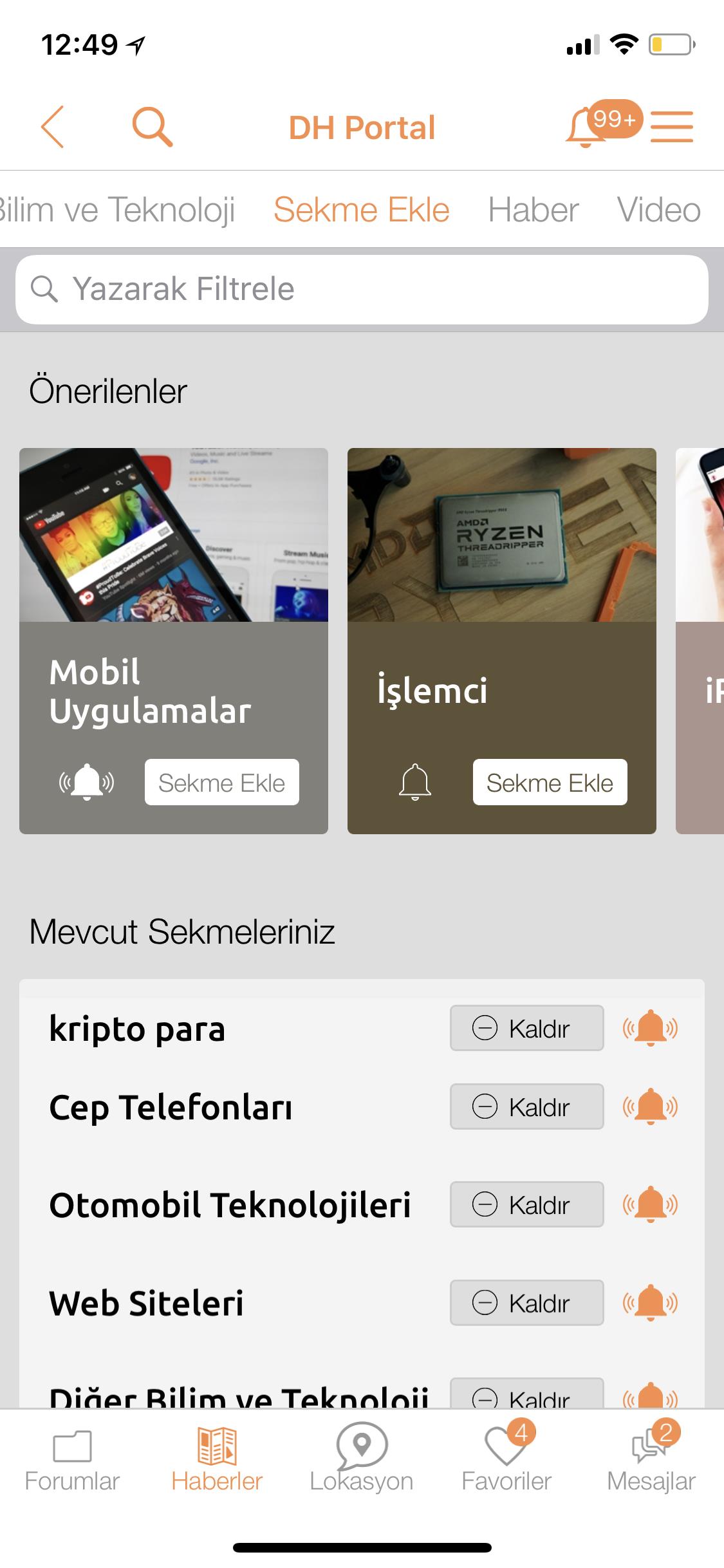Select the Bilim ve Teknoloji tab
Screen dimensions: 724x1568
116,210
